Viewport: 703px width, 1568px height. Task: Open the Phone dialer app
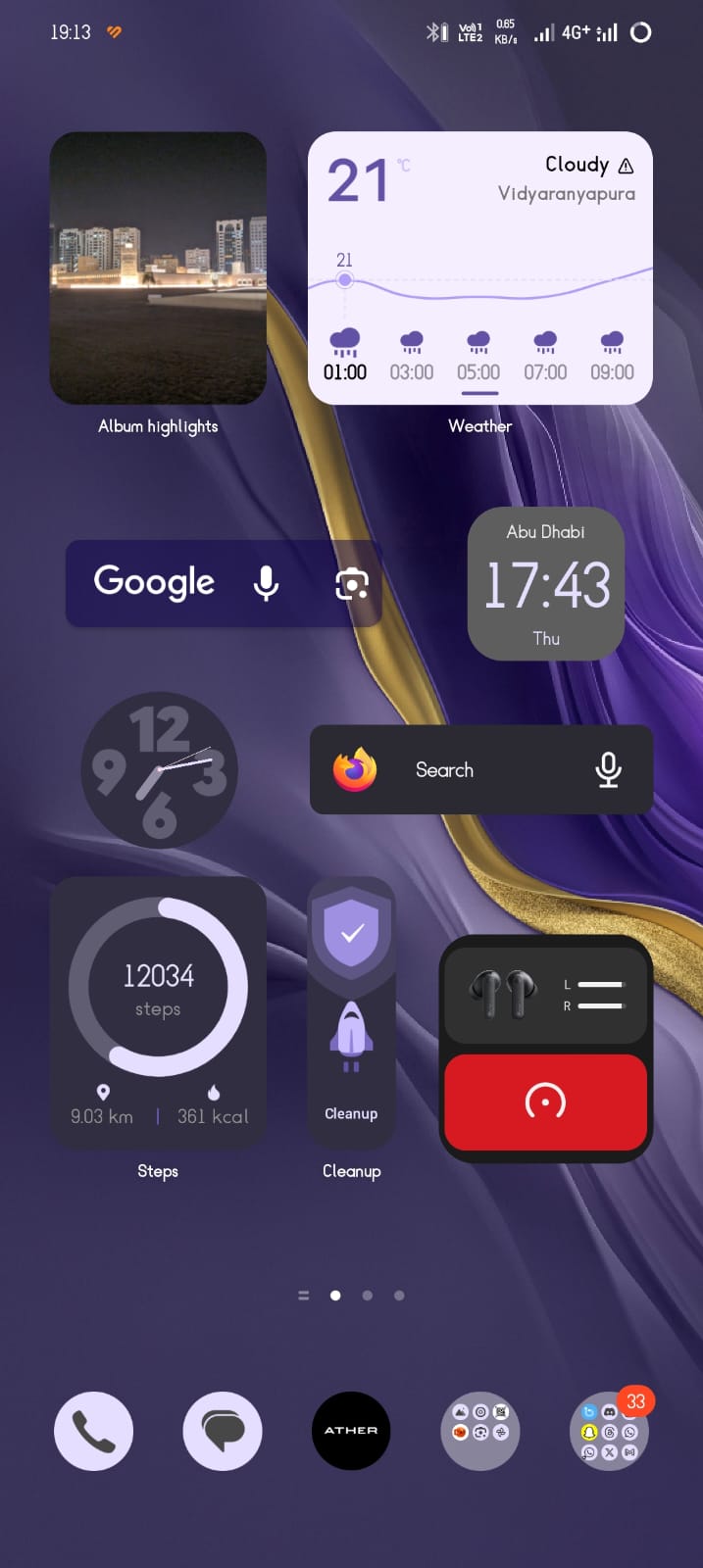coord(94,1431)
